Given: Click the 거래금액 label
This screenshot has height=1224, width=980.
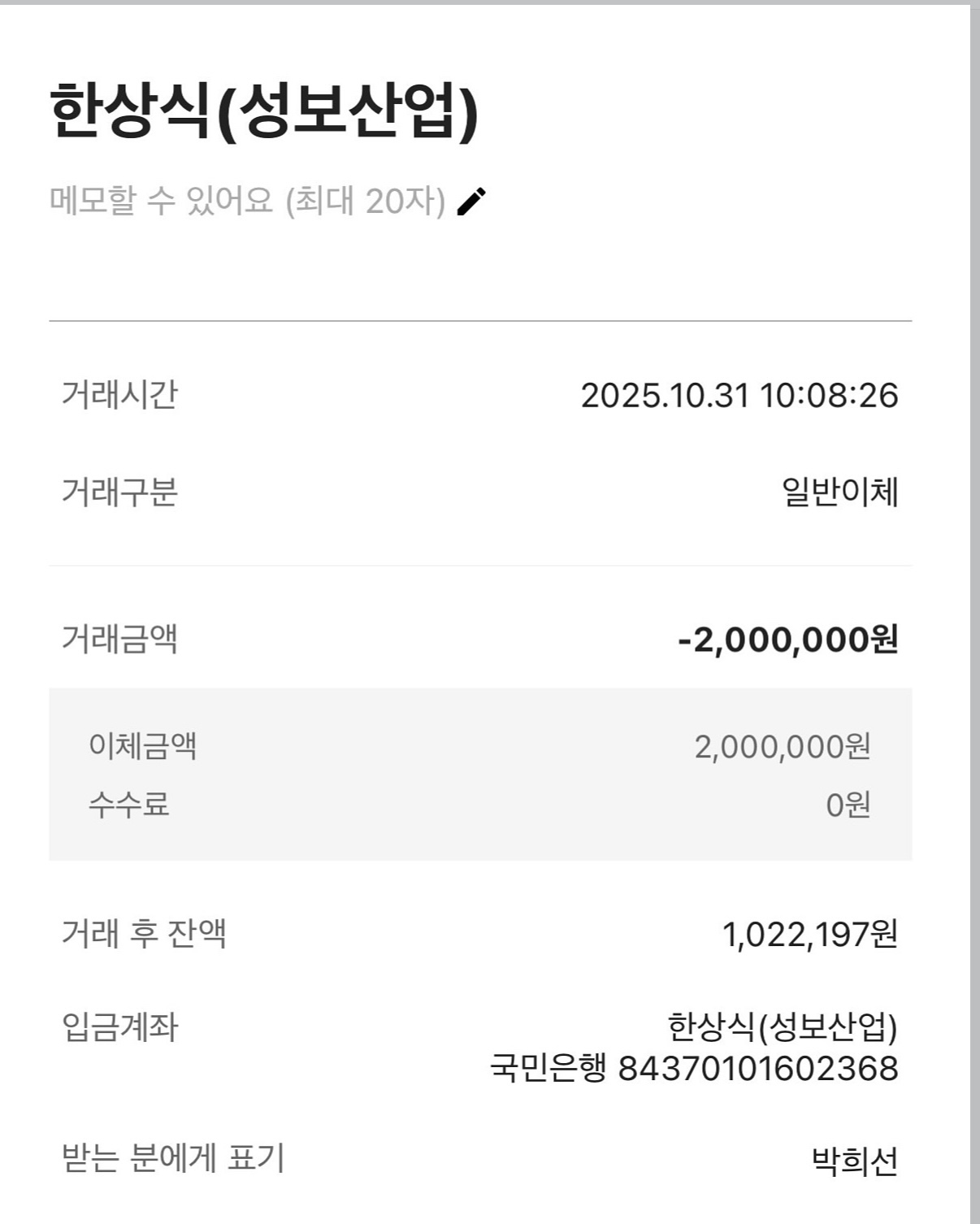Looking at the screenshot, I should point(118,641).
